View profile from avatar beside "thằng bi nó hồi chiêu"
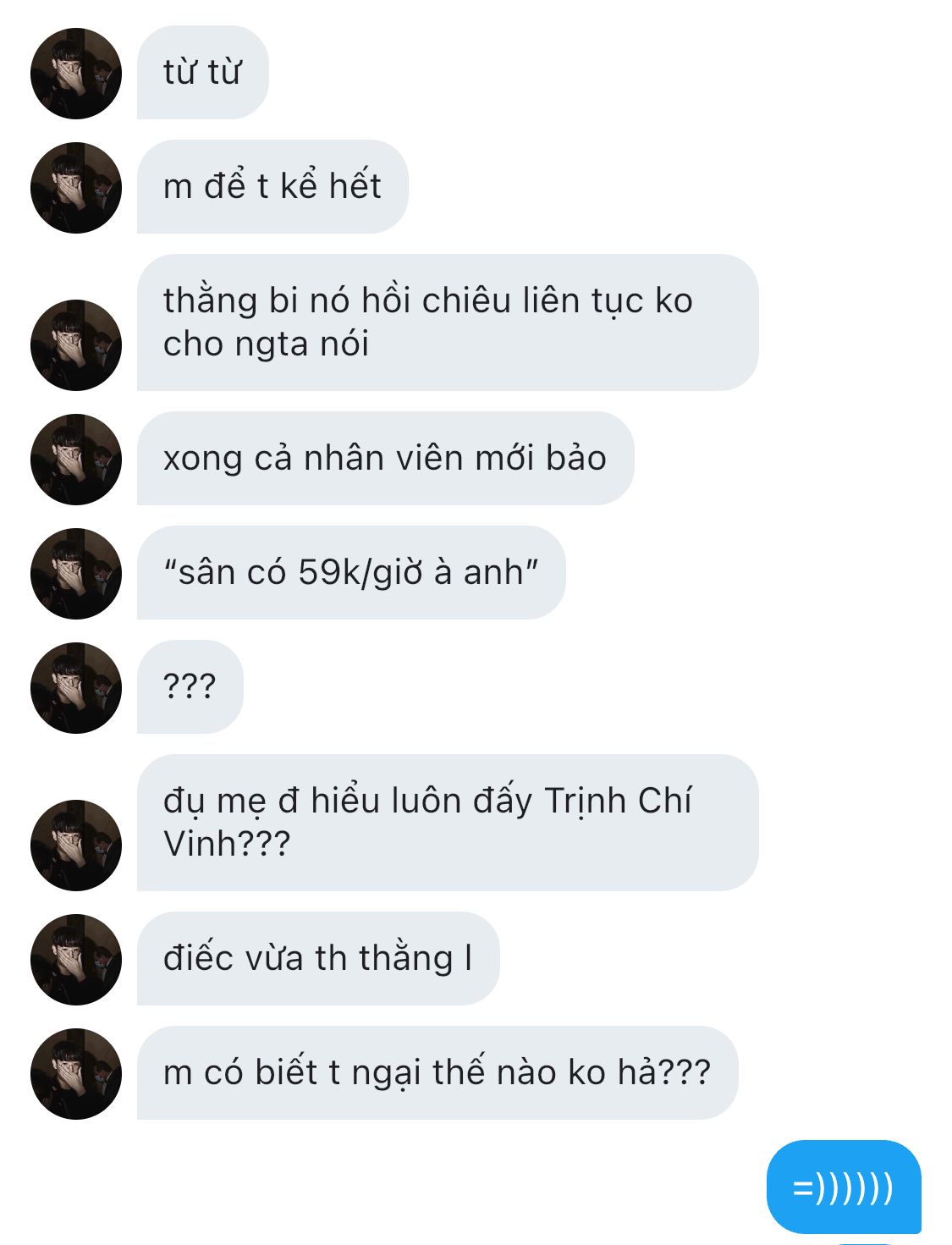 point(76,345)
